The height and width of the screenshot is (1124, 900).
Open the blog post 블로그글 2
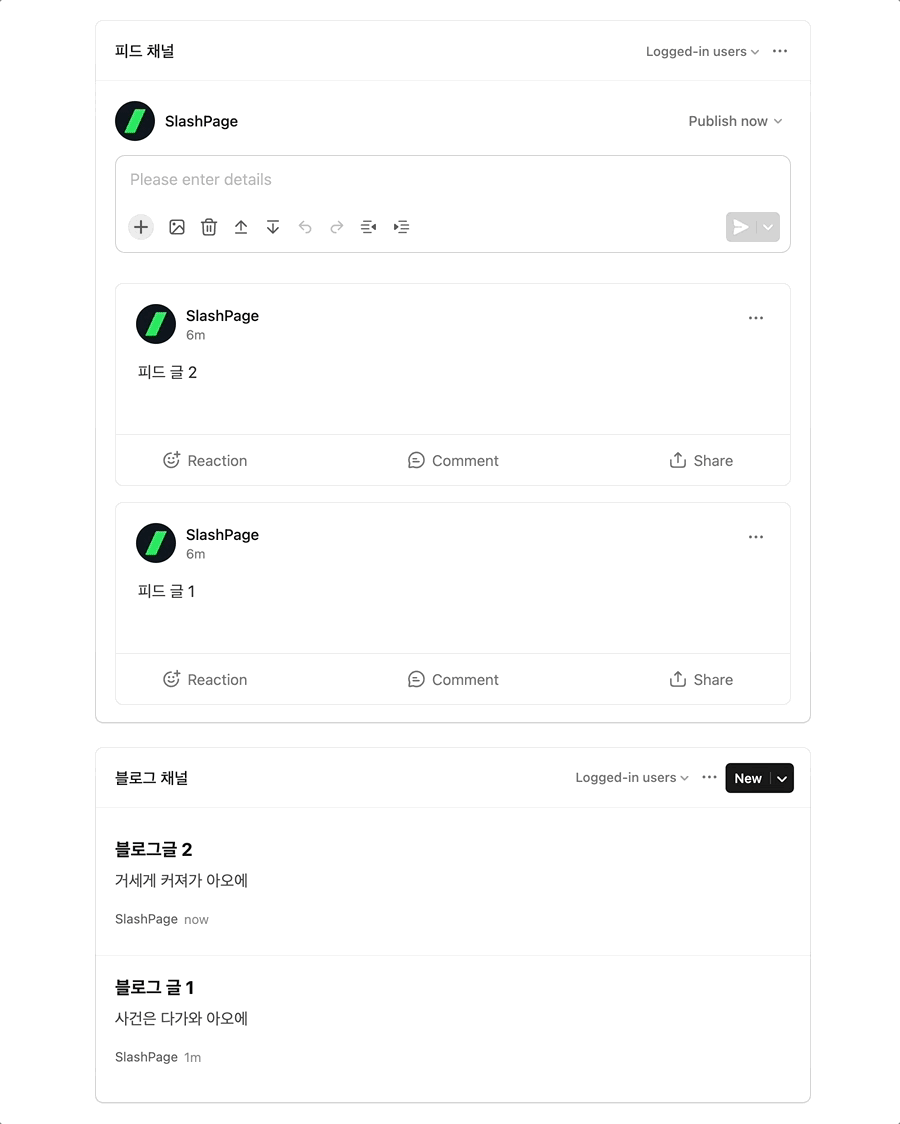click(x=154, y=850)
